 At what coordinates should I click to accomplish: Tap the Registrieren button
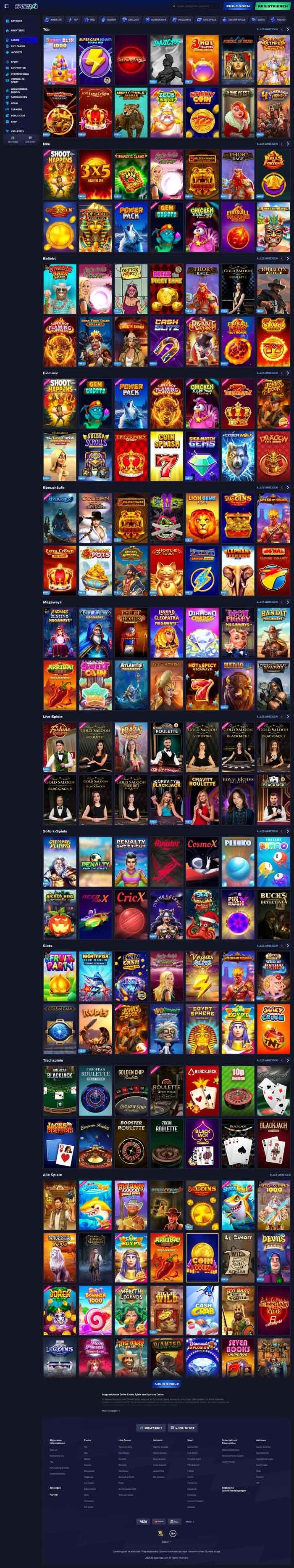(x=273, y=5)
